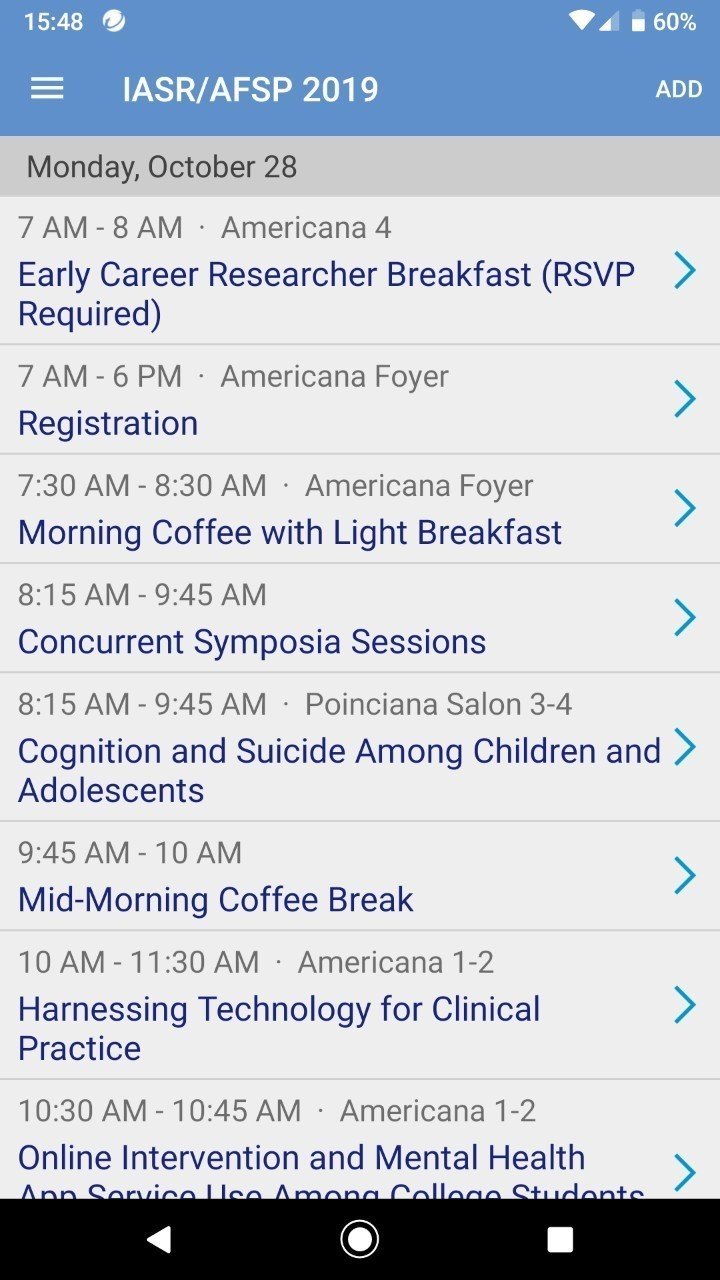Image resolution: width=720 pixels, height=1280 pixels.
Task: Open Early Career Researcher Breakfast session
Action: tap(360, 270)
